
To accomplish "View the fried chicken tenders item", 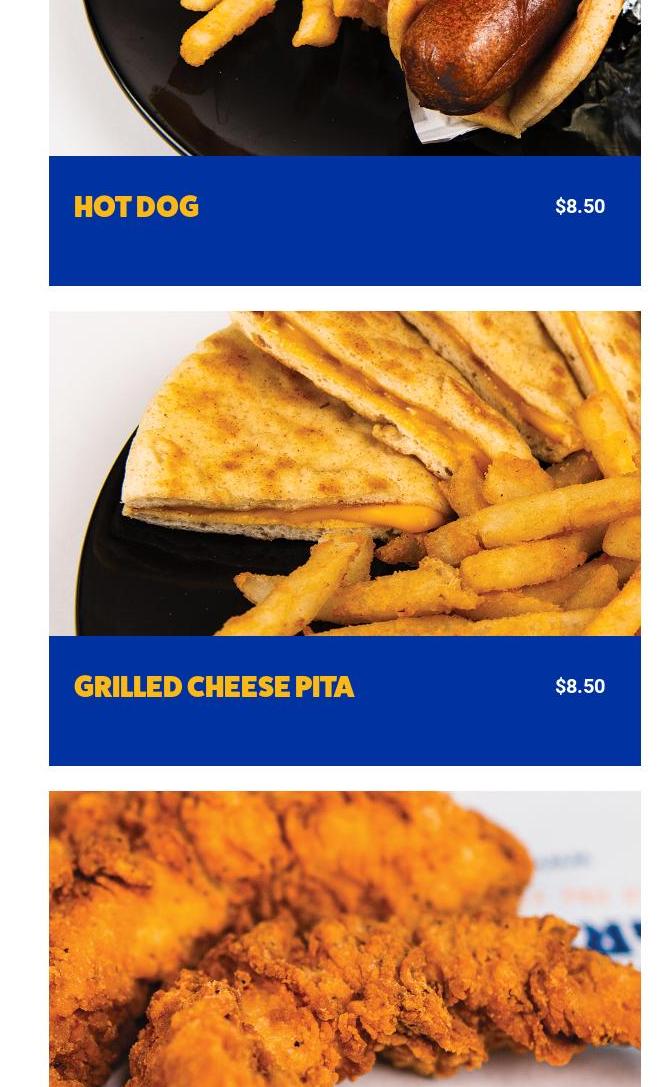I will click(x=344, y=938).
